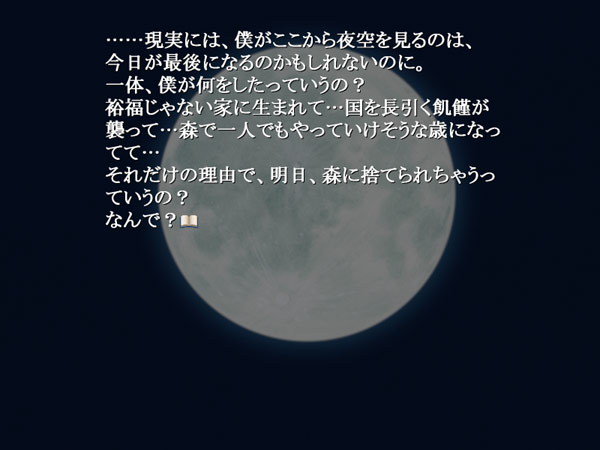The height and width of the screenshot is (450, 600).
Task: Tap the book icon after なんで？ to continue
Action: pos(189,221)
